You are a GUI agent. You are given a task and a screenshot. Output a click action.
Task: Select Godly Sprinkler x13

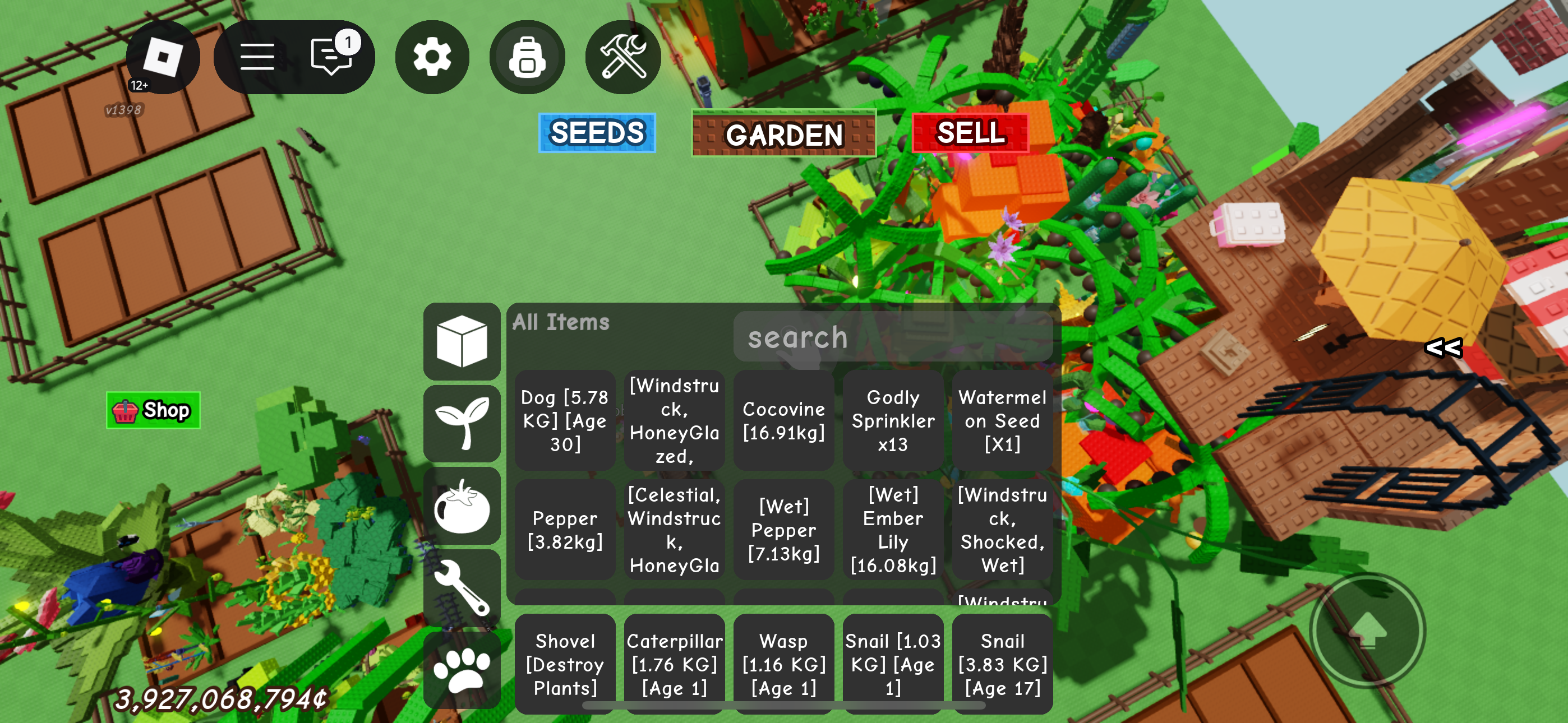892,420
